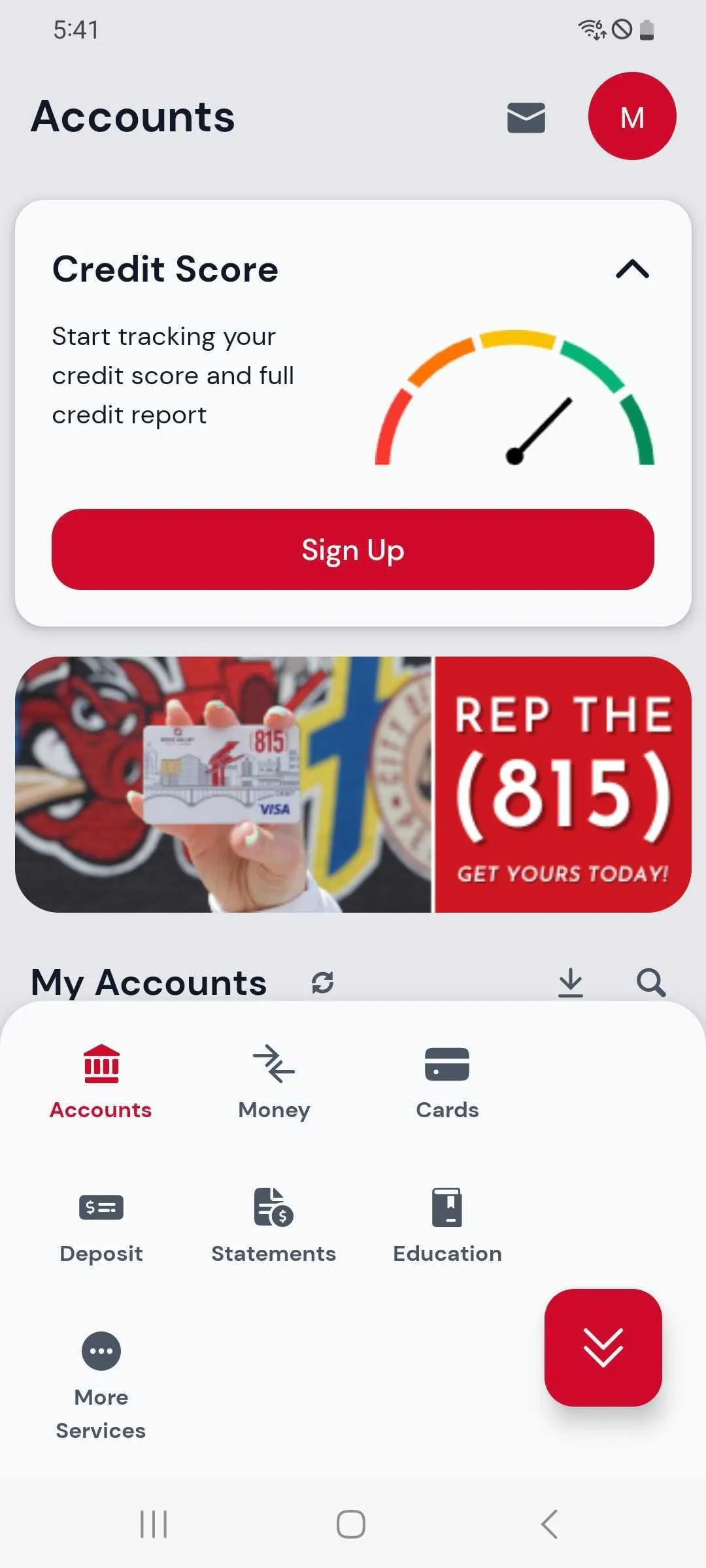Tap the More Services ellipsis icon

(x=100, y=1351)
